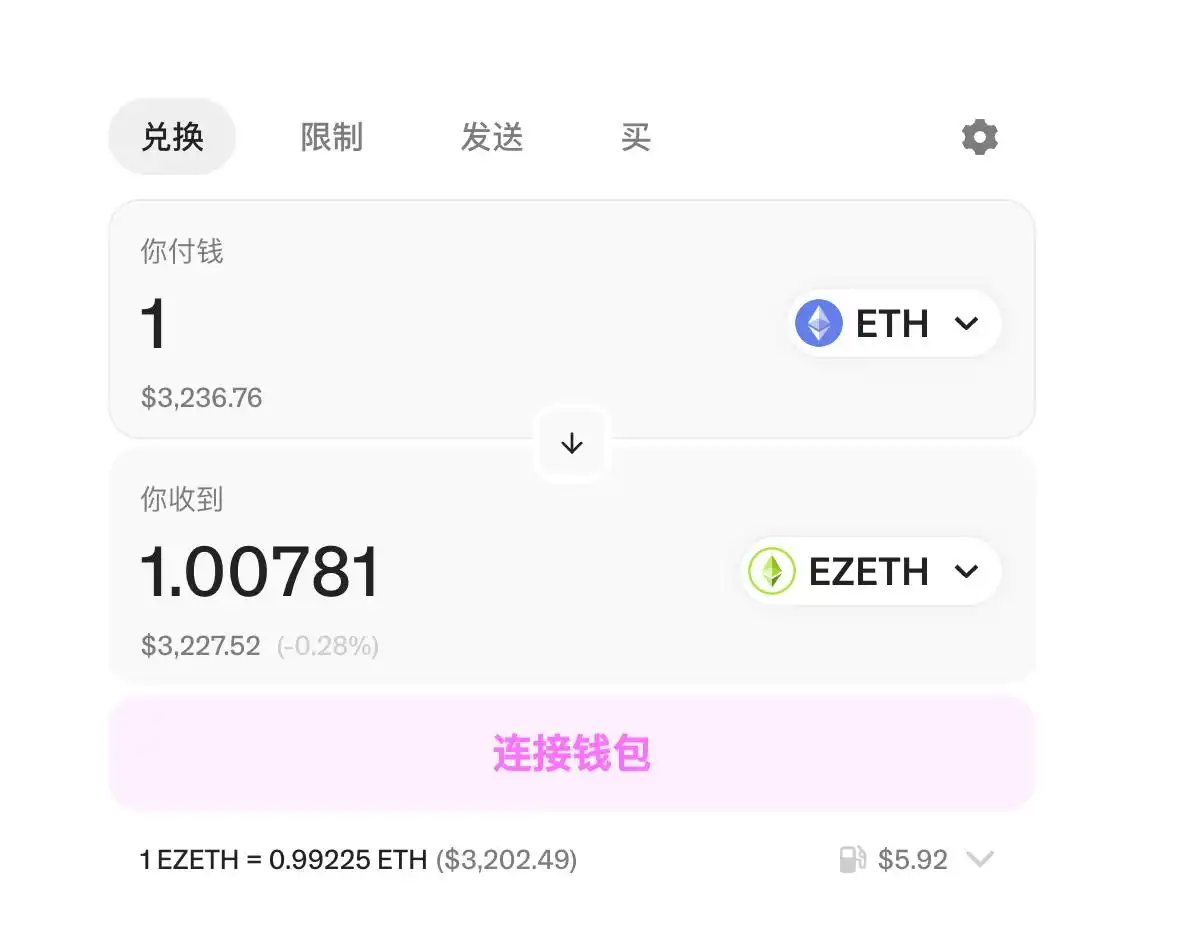Open the swap settings gear
This screenshot has width=1188, height=946.
click(979, 137)
